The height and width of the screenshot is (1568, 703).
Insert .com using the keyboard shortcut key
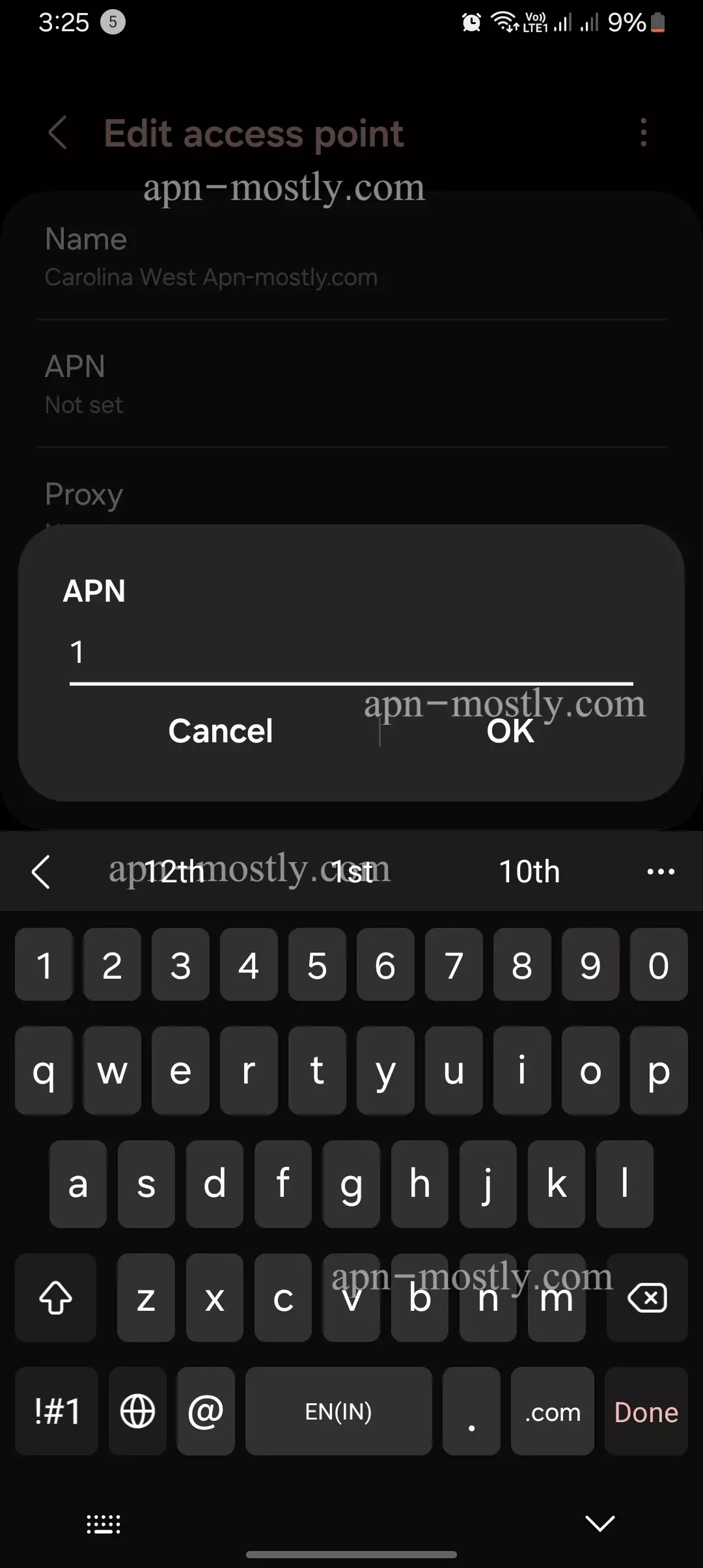552,1411
